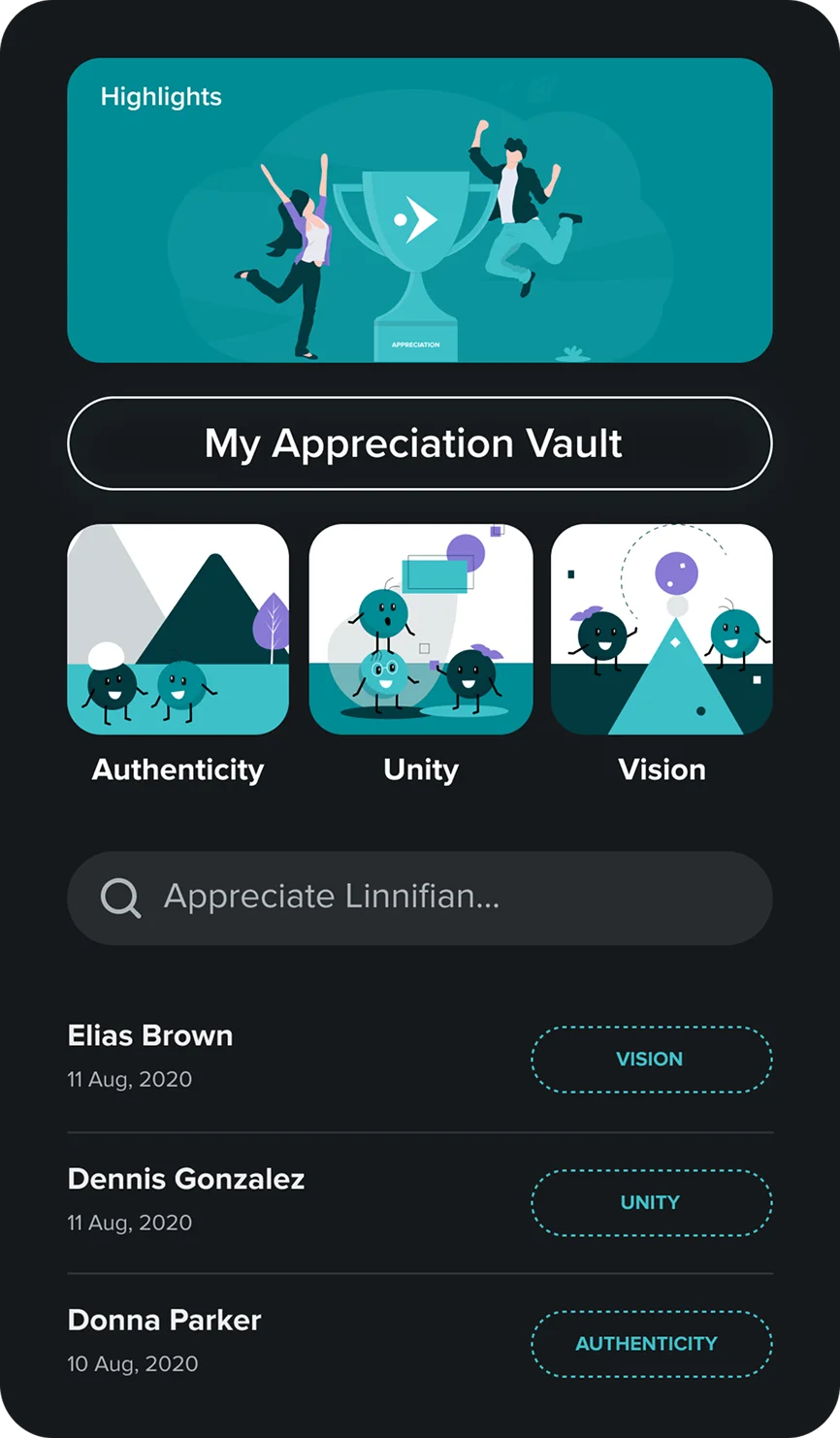Viewport: 840px width, 1438px height.
Task: Tap the AUTHENTICITY tag on Donna Parker
Action: 652,1344
